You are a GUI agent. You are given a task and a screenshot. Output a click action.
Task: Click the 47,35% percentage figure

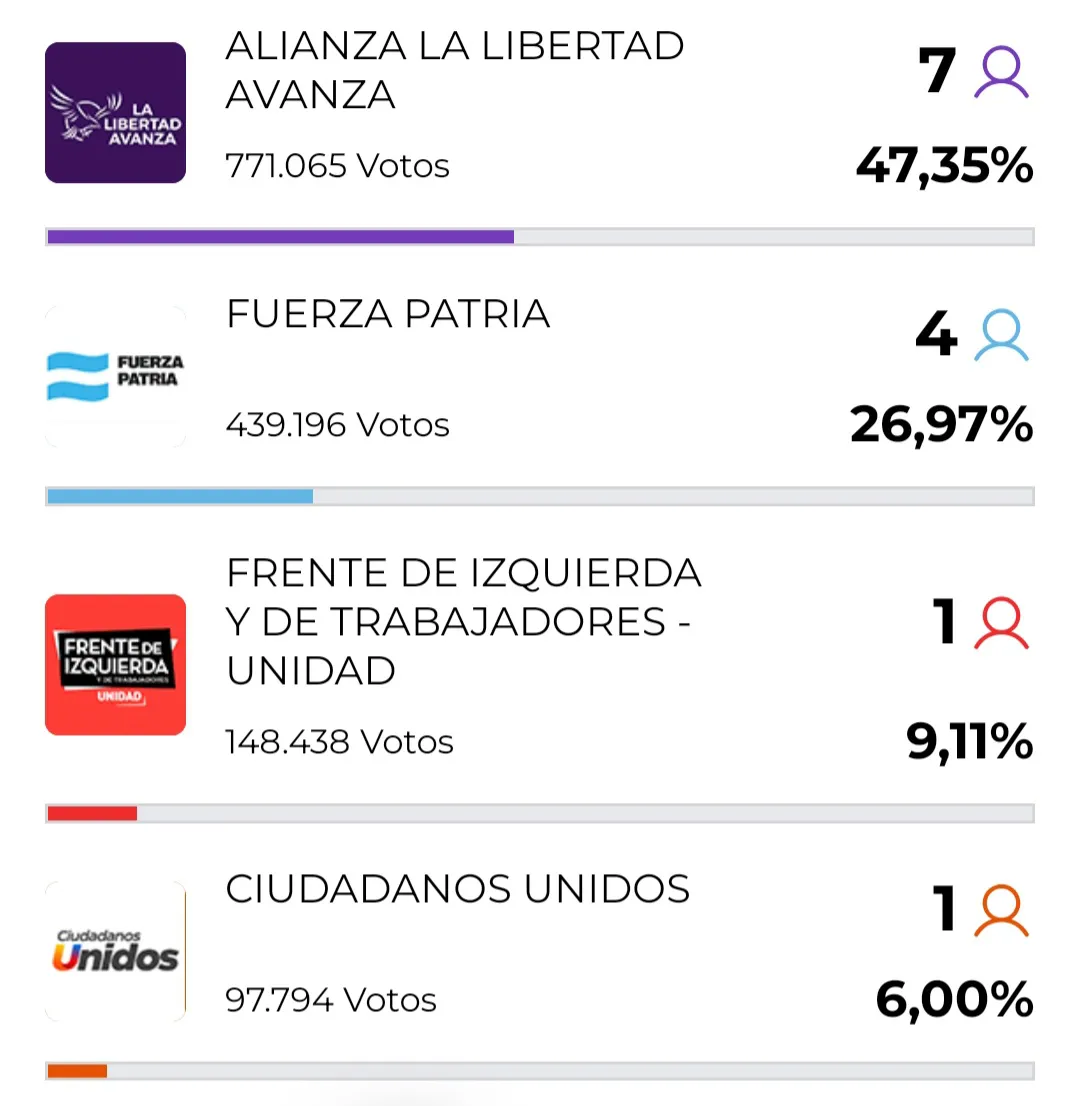944,168
